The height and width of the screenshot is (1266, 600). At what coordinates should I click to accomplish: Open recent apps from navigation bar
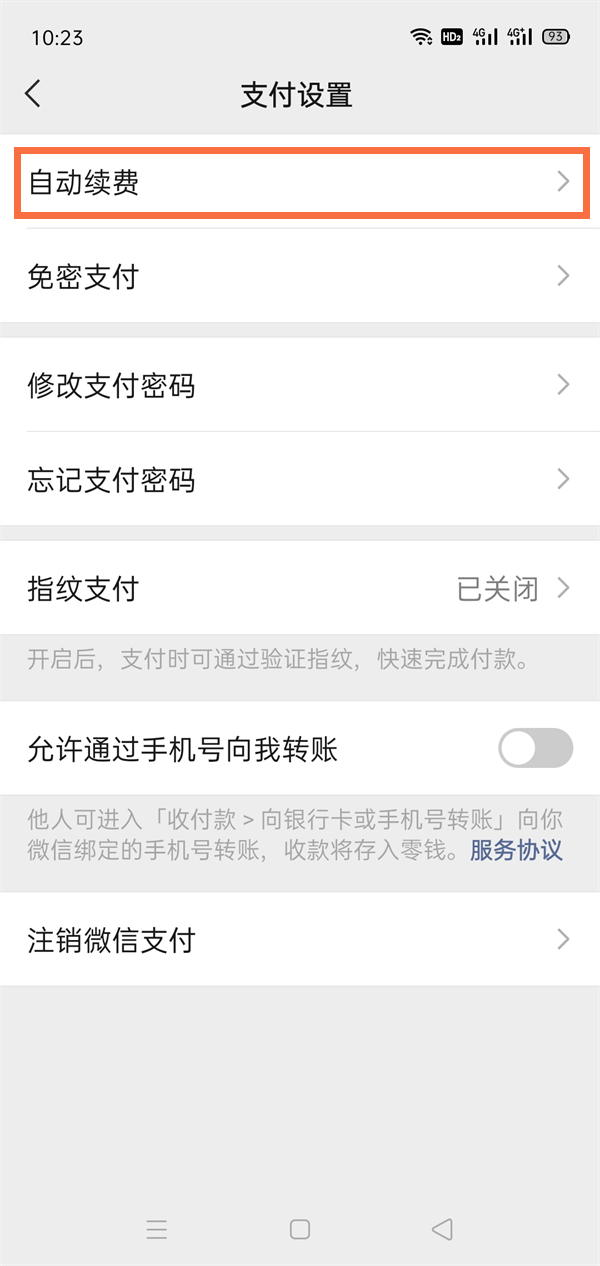[x=157, y=1229]
